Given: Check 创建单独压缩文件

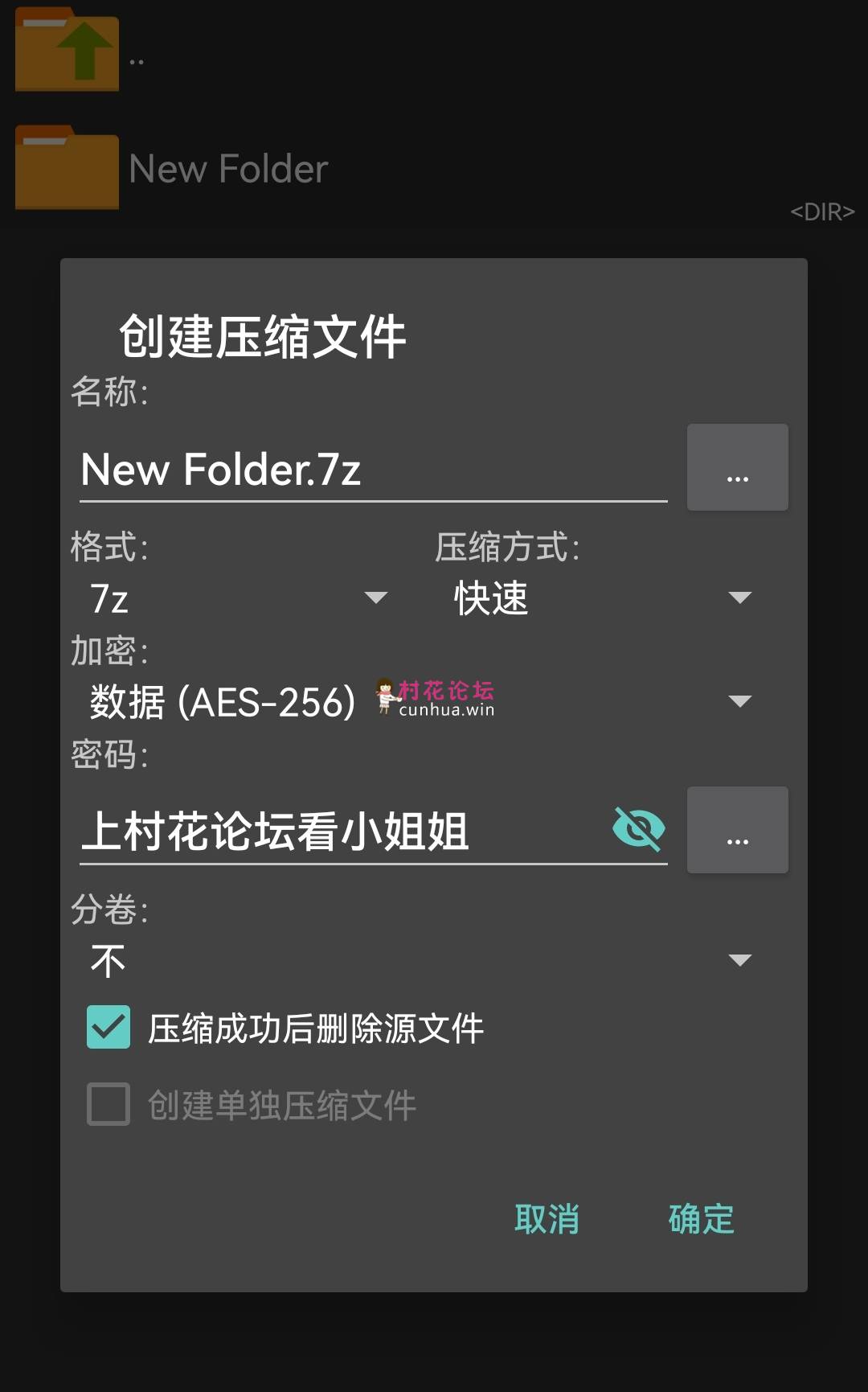Looking at the screenshot, I should (x=108, y=1104).
